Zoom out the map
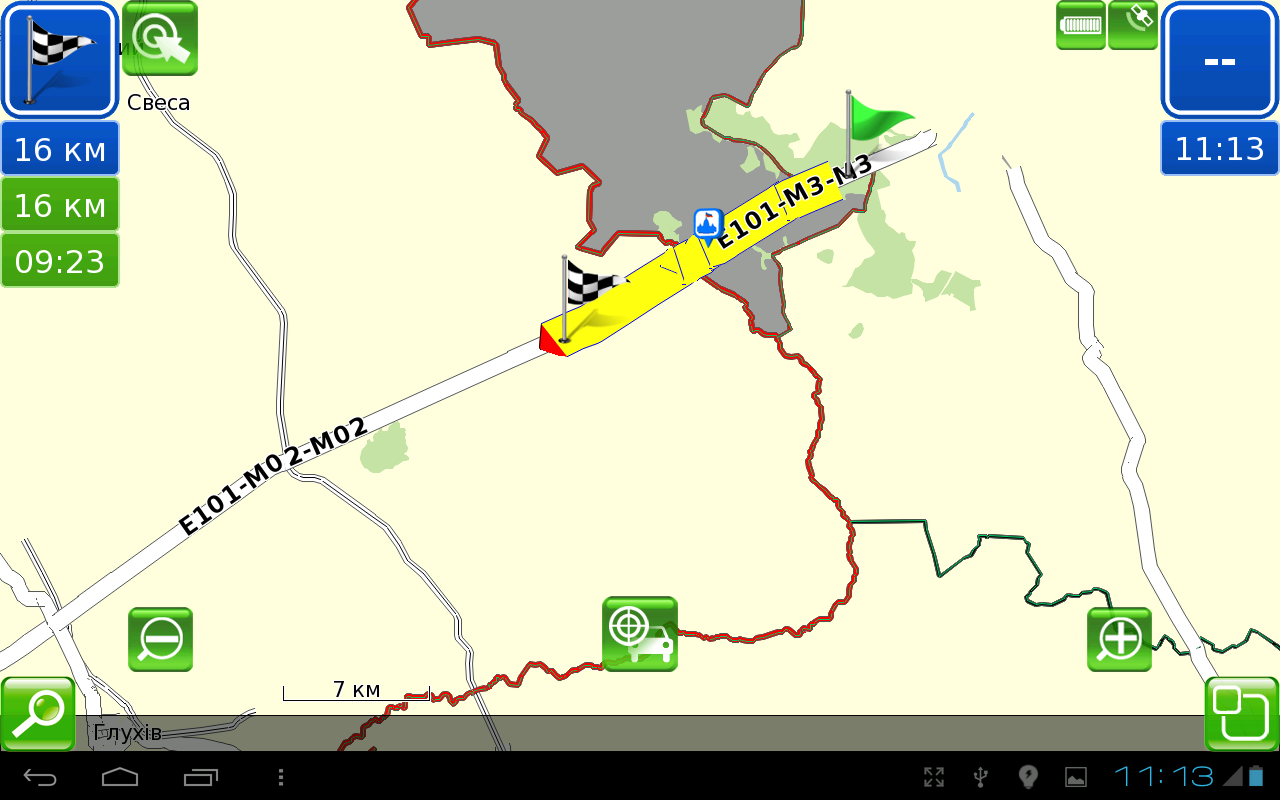Viewport: 1280px width, 800px height. click(x=160, y=639)
